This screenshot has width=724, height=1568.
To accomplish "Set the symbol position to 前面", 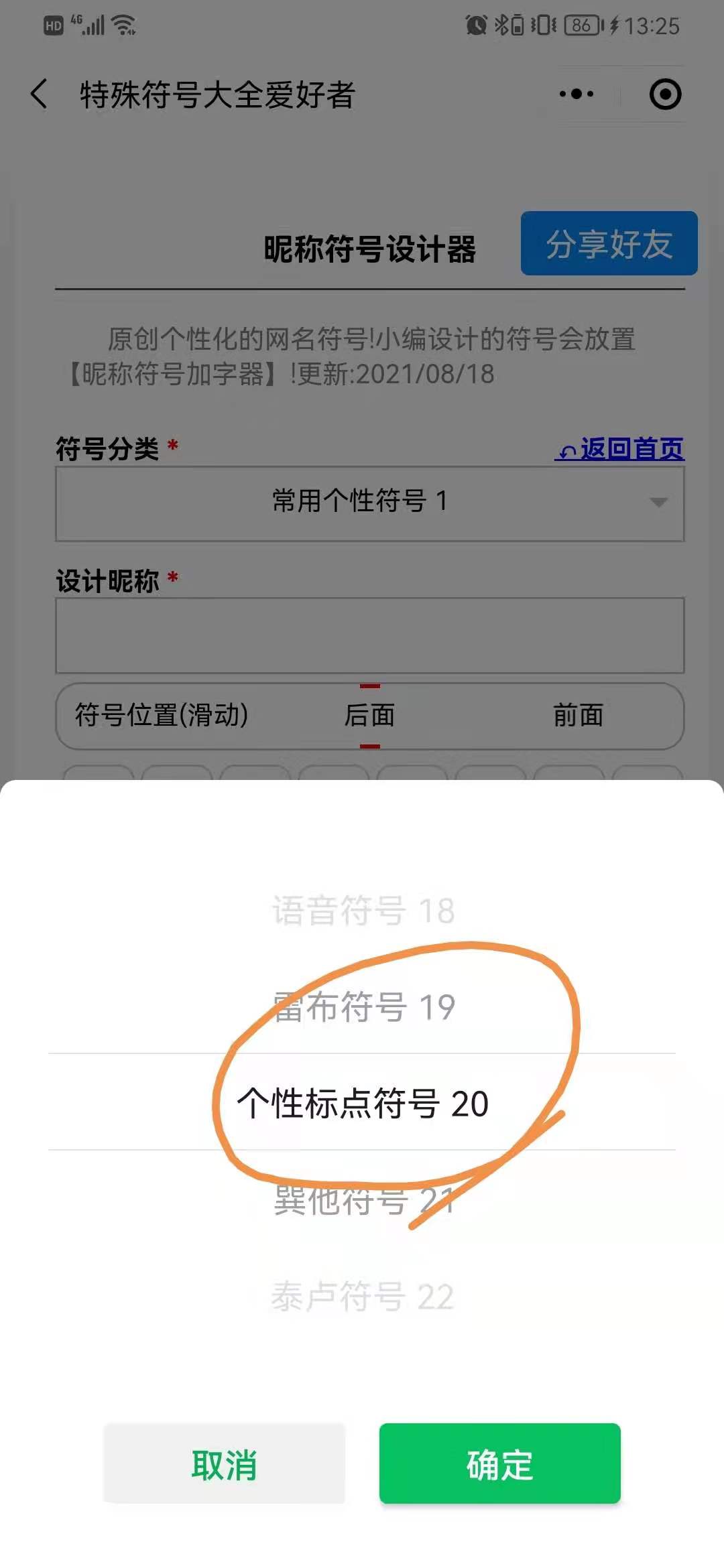I will (x=578, y=715).
